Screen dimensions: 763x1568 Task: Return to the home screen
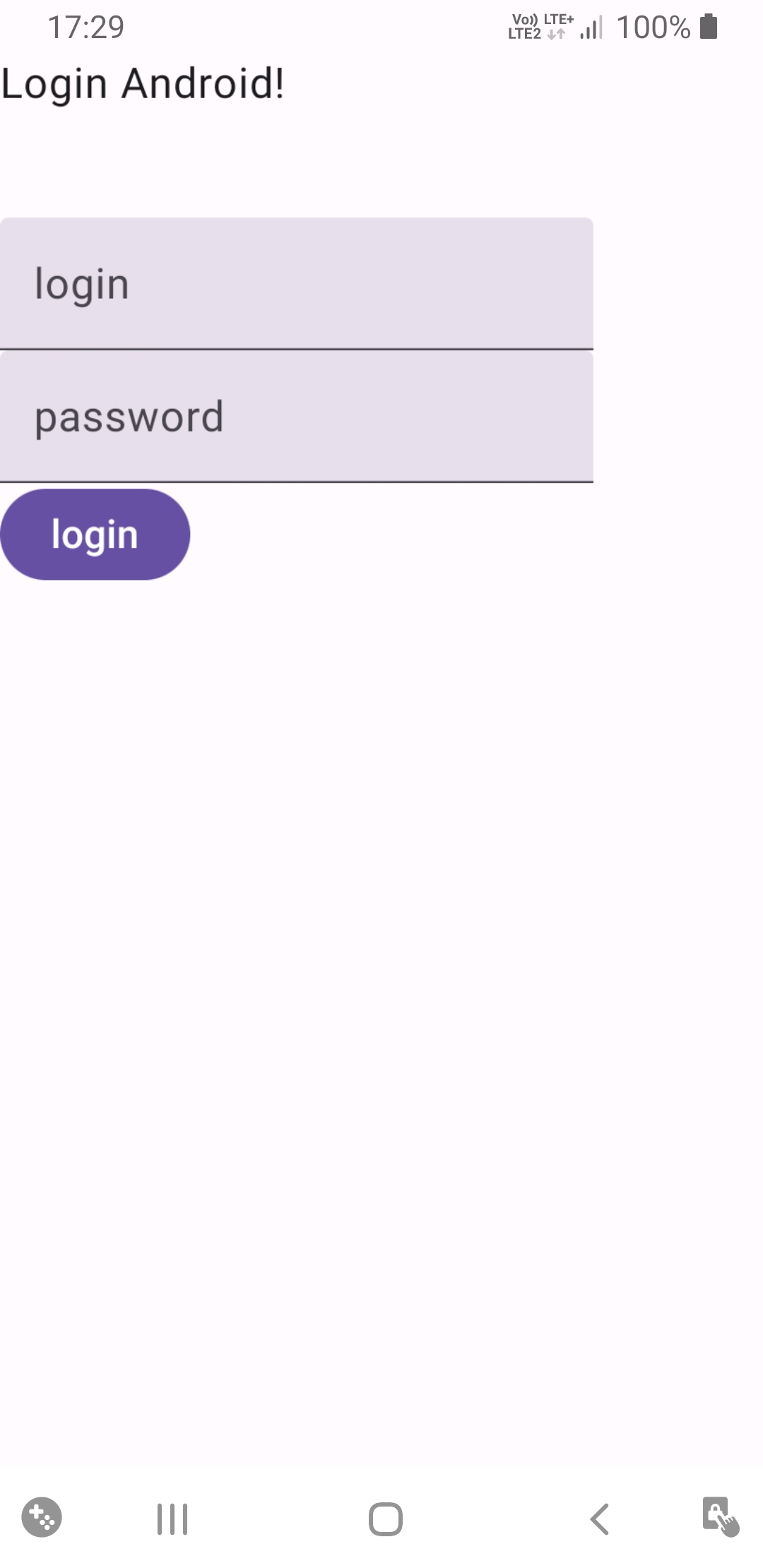tap(386, 1519)
